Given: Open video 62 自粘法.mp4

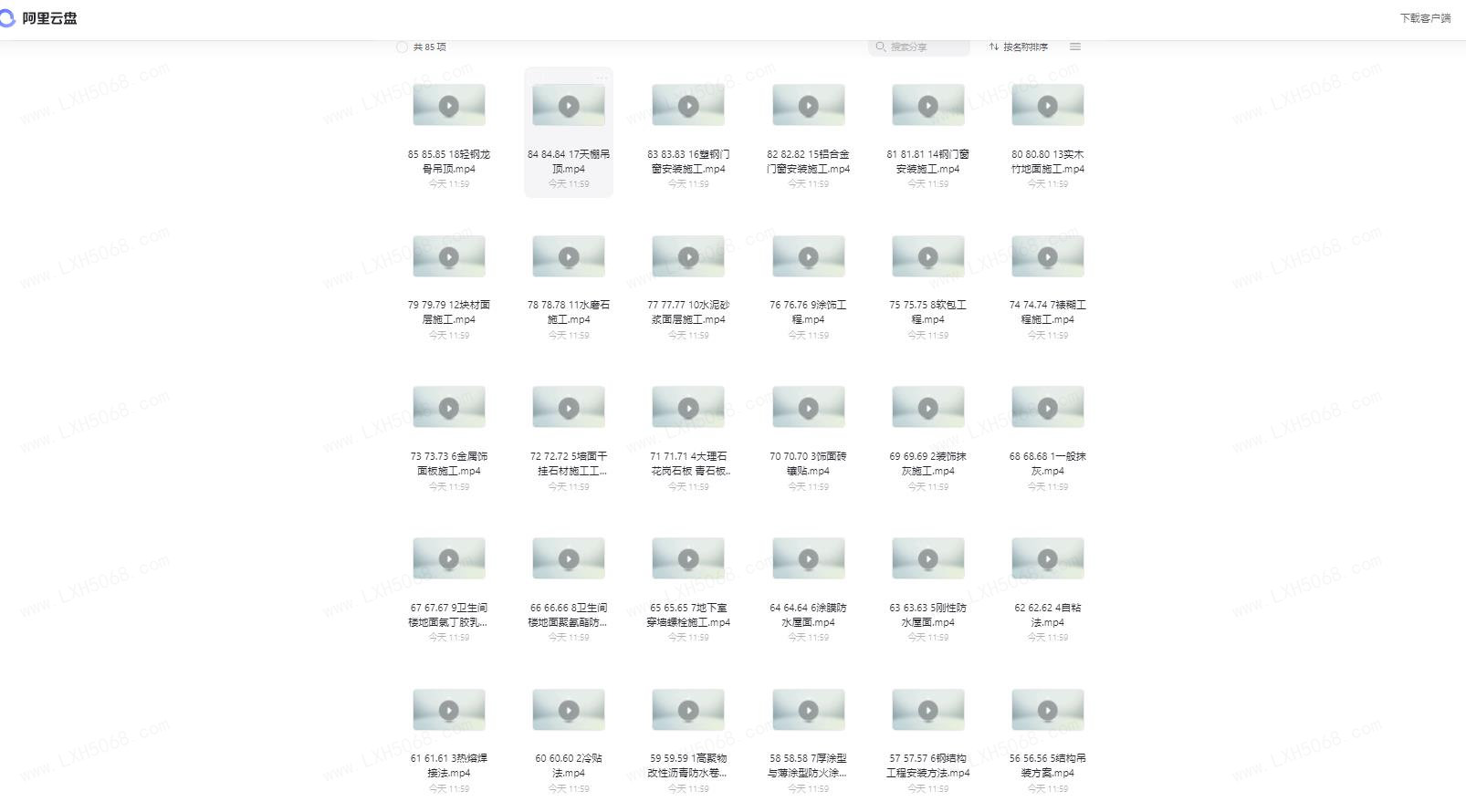Looking at the screenshot, I should pos(1047,559).
